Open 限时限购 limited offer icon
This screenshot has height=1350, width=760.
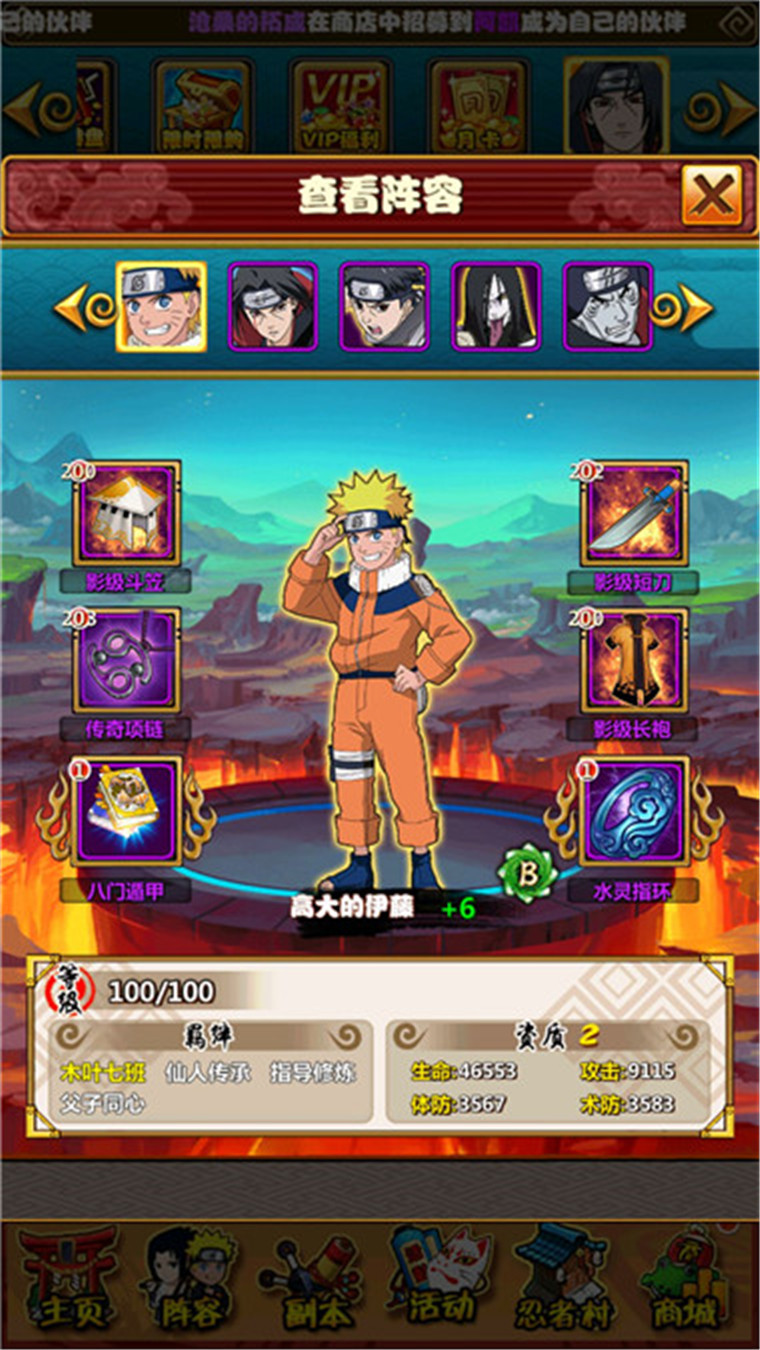coord(201,105)
